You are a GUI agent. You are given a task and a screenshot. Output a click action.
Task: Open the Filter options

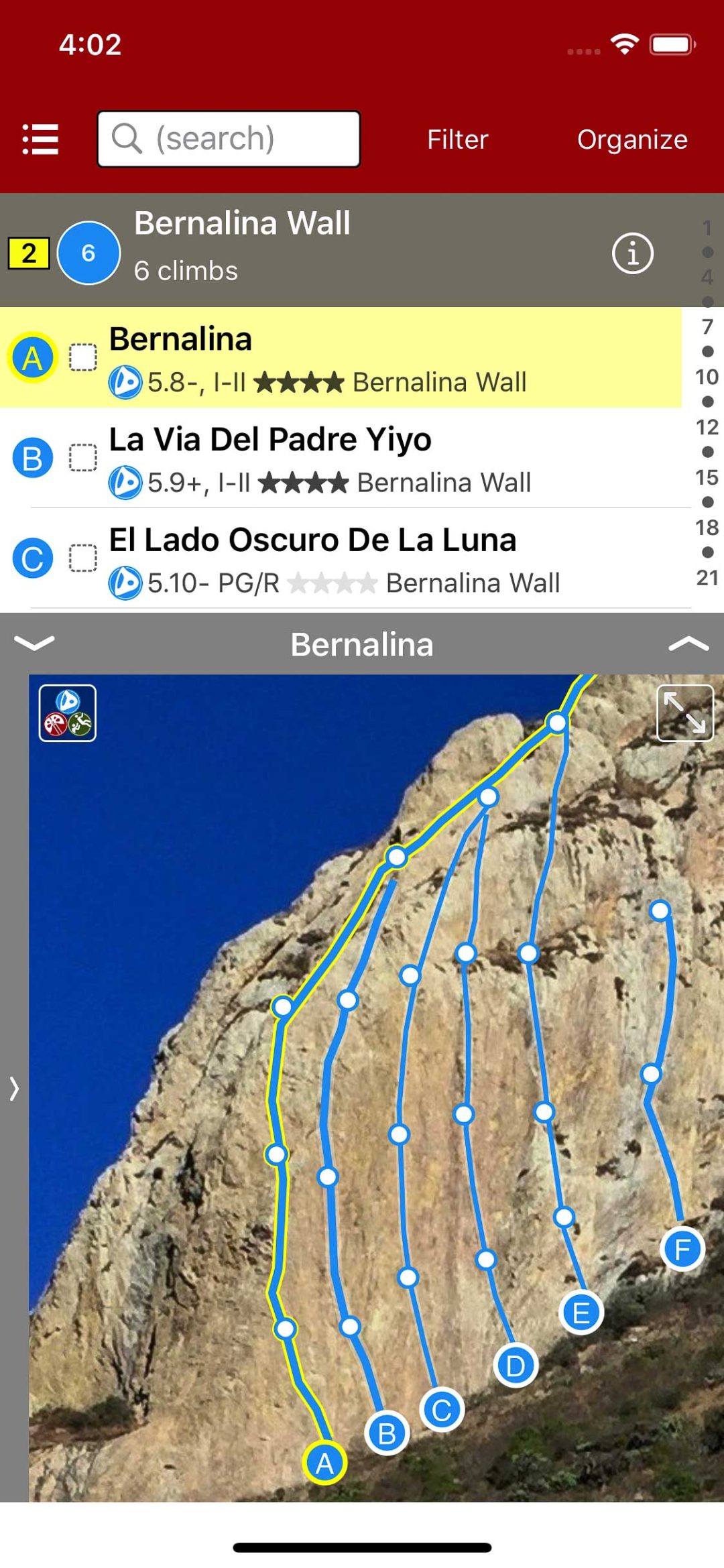click(457, 139)
